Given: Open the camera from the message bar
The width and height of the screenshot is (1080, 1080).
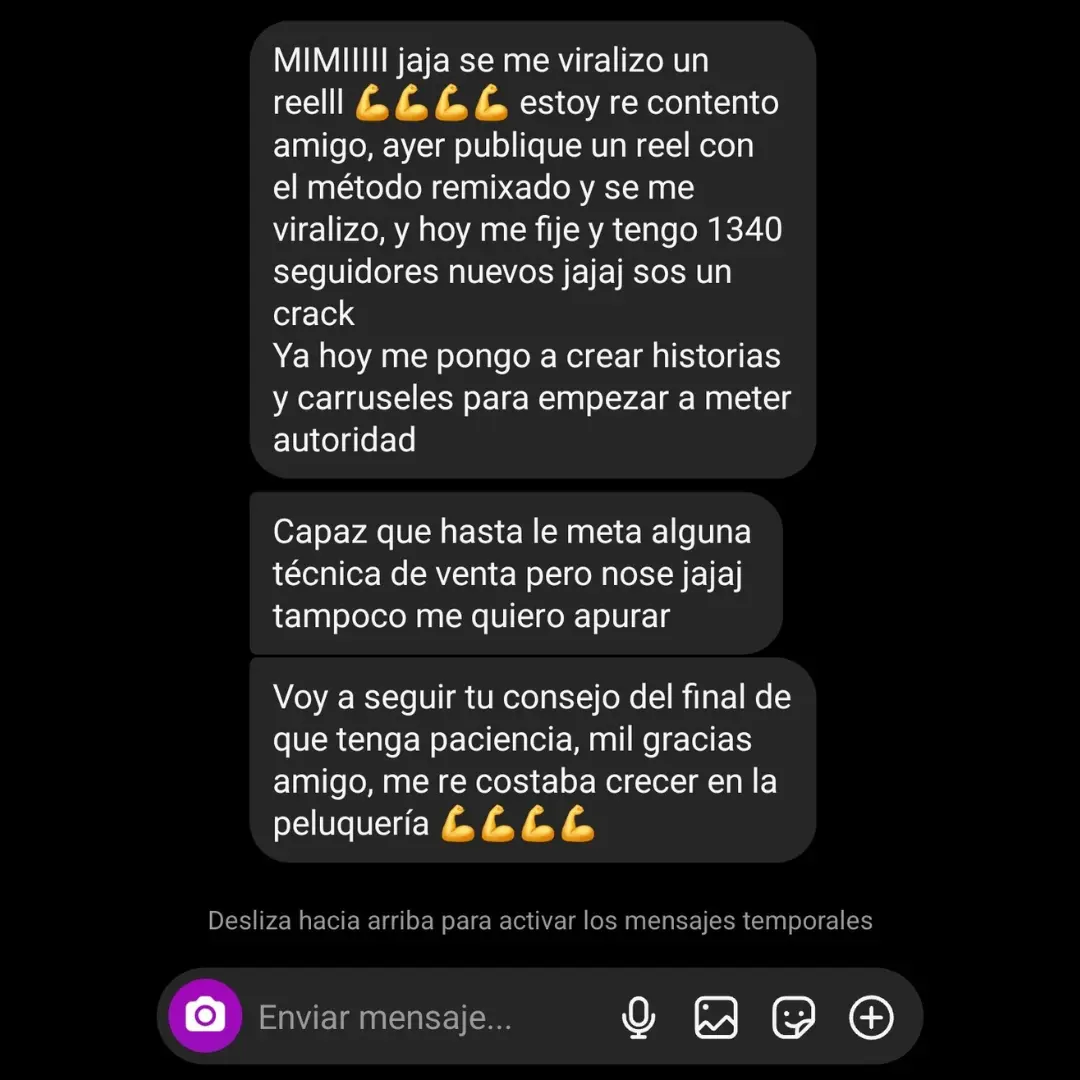Looking at the screenshot, I should (205, 1017).
